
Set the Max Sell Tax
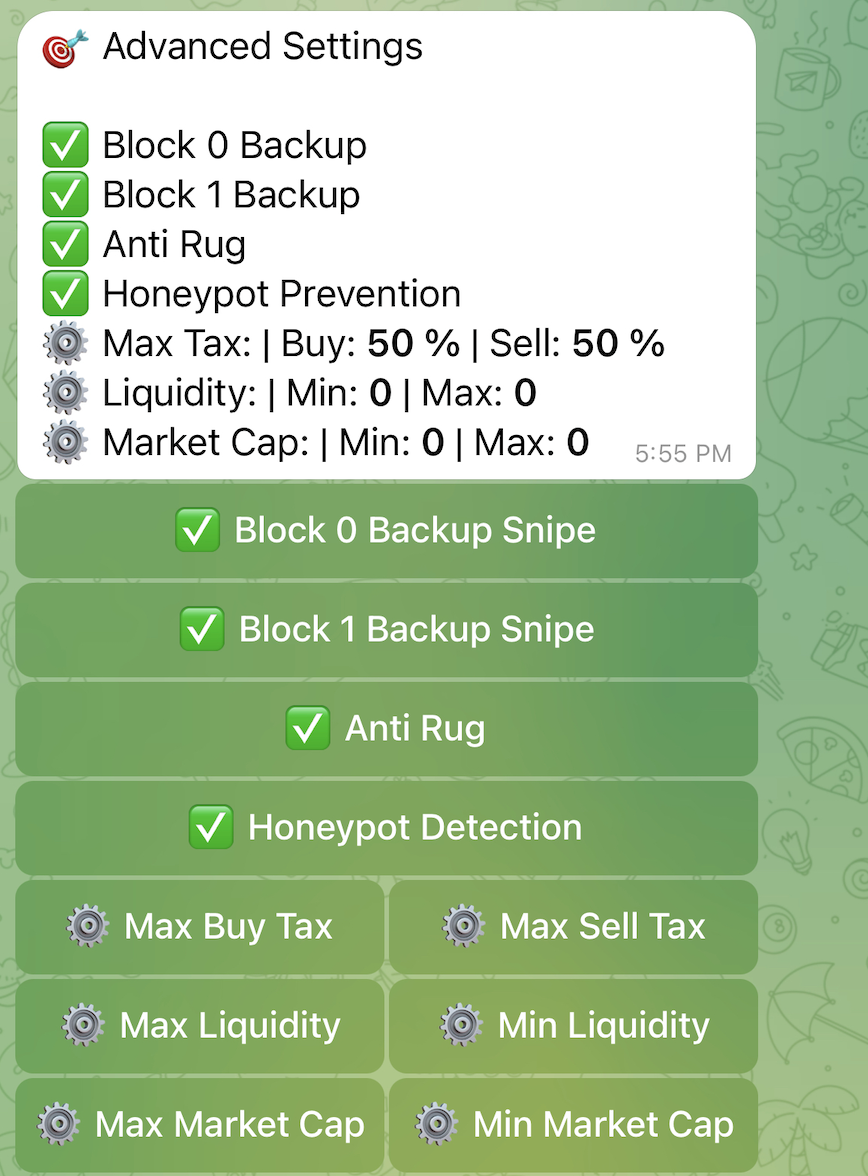(573, 926)
